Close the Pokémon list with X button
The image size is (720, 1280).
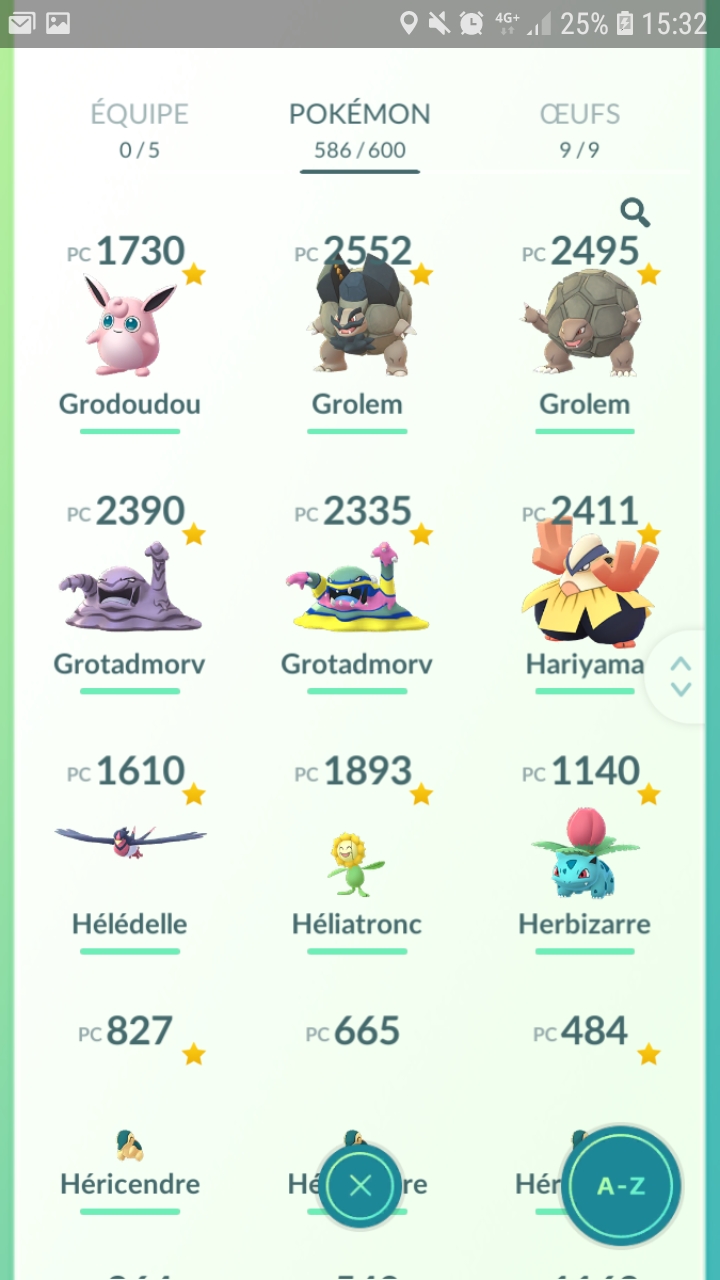(x=360, y=1186)
